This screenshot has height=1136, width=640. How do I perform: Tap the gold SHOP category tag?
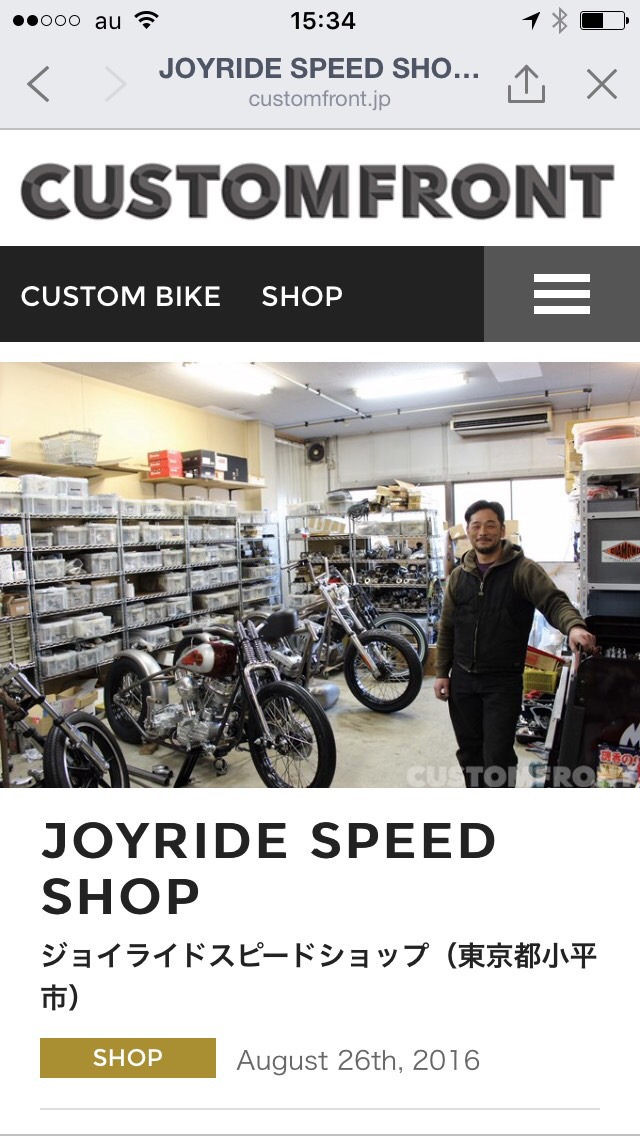pyautogui.click(x=128, y=1058)
